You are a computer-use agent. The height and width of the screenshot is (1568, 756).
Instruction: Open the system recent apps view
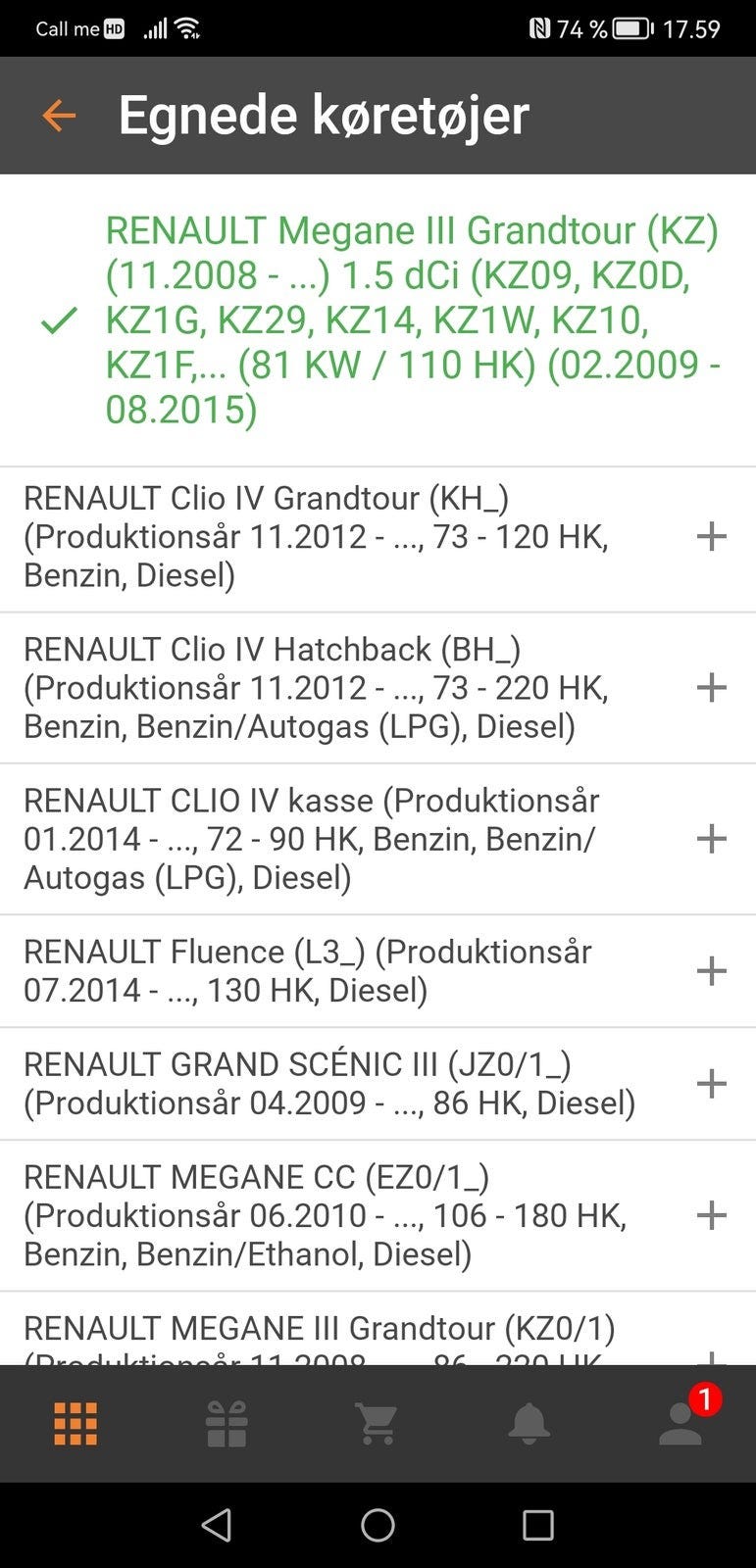(537, 1525)
